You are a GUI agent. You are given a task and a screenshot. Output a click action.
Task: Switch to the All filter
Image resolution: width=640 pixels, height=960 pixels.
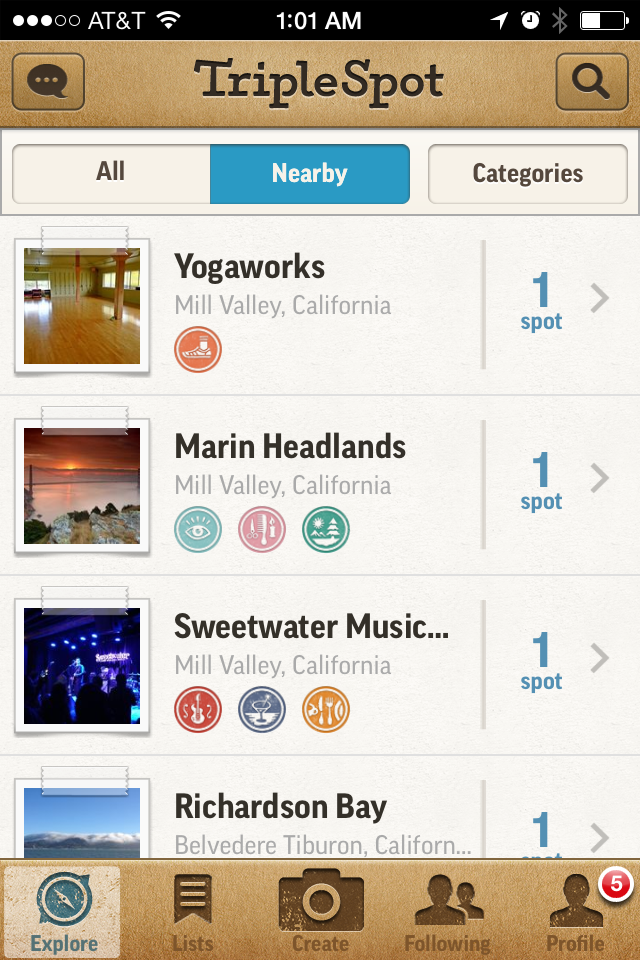[111, 173]
